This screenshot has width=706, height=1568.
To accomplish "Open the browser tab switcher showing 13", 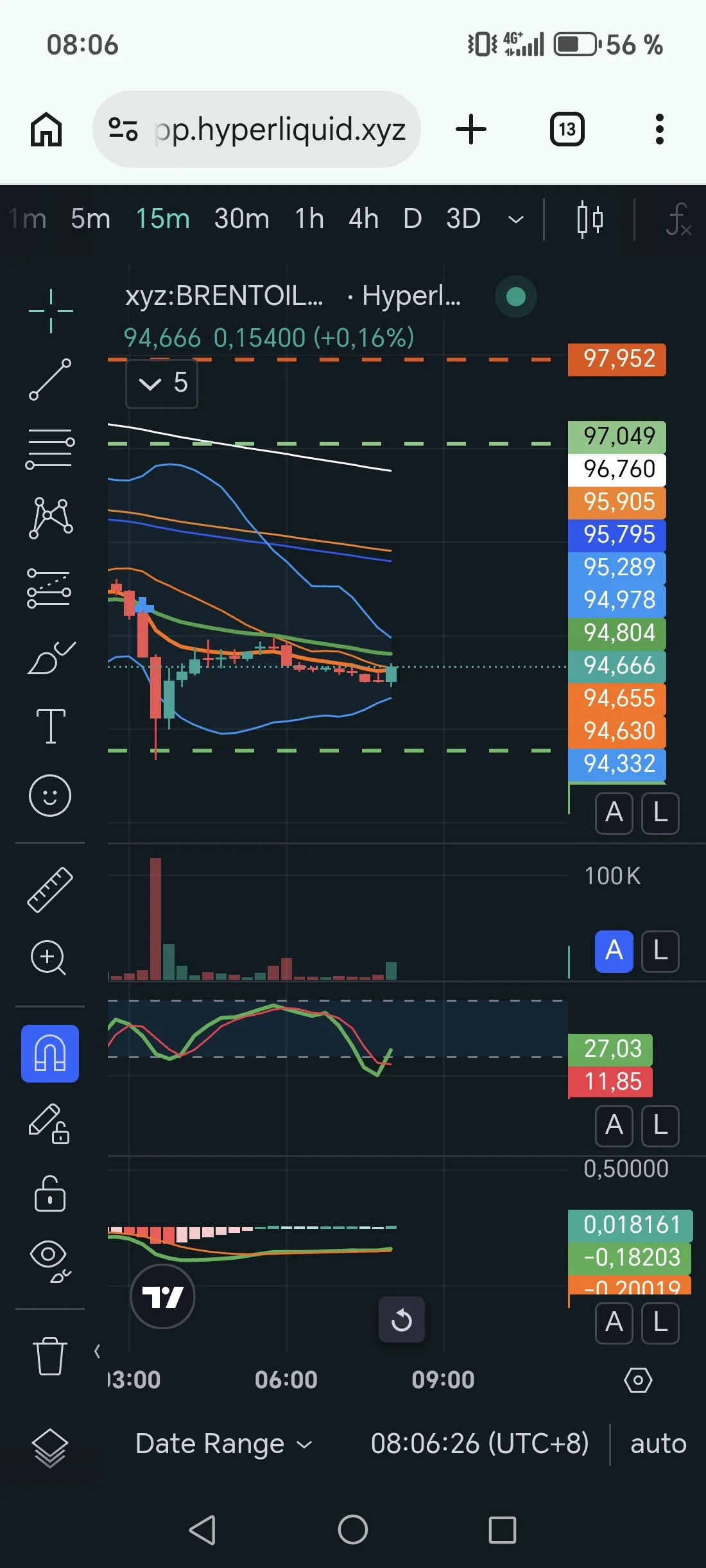I will coord(567,129).
